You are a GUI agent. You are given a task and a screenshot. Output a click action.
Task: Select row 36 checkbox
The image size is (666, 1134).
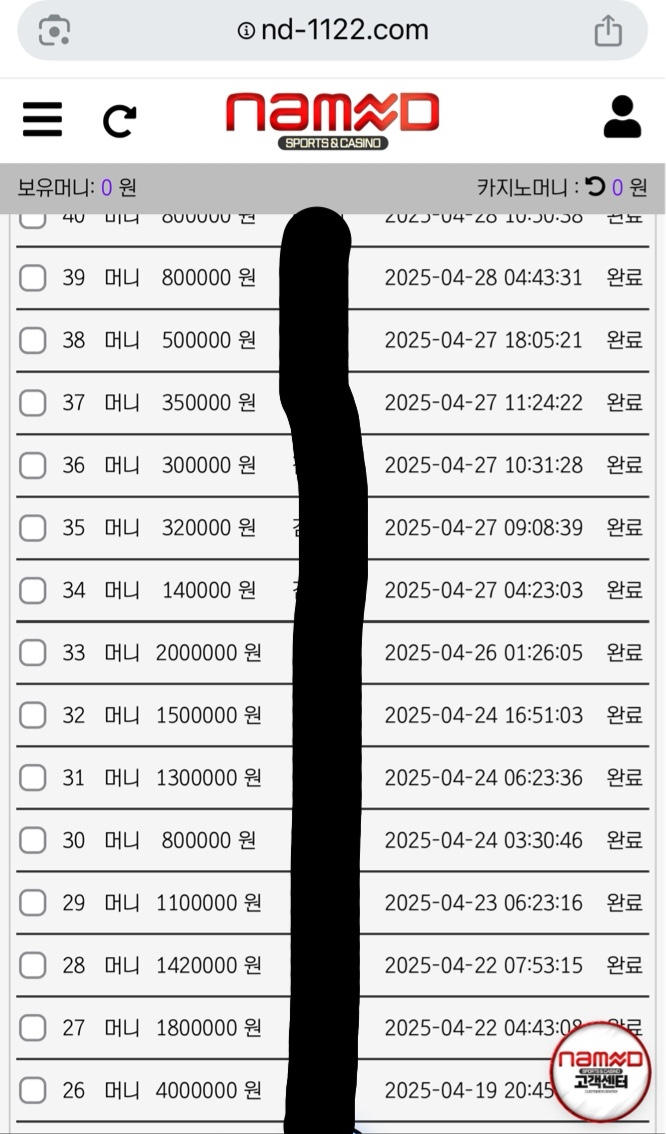(33, 465)
